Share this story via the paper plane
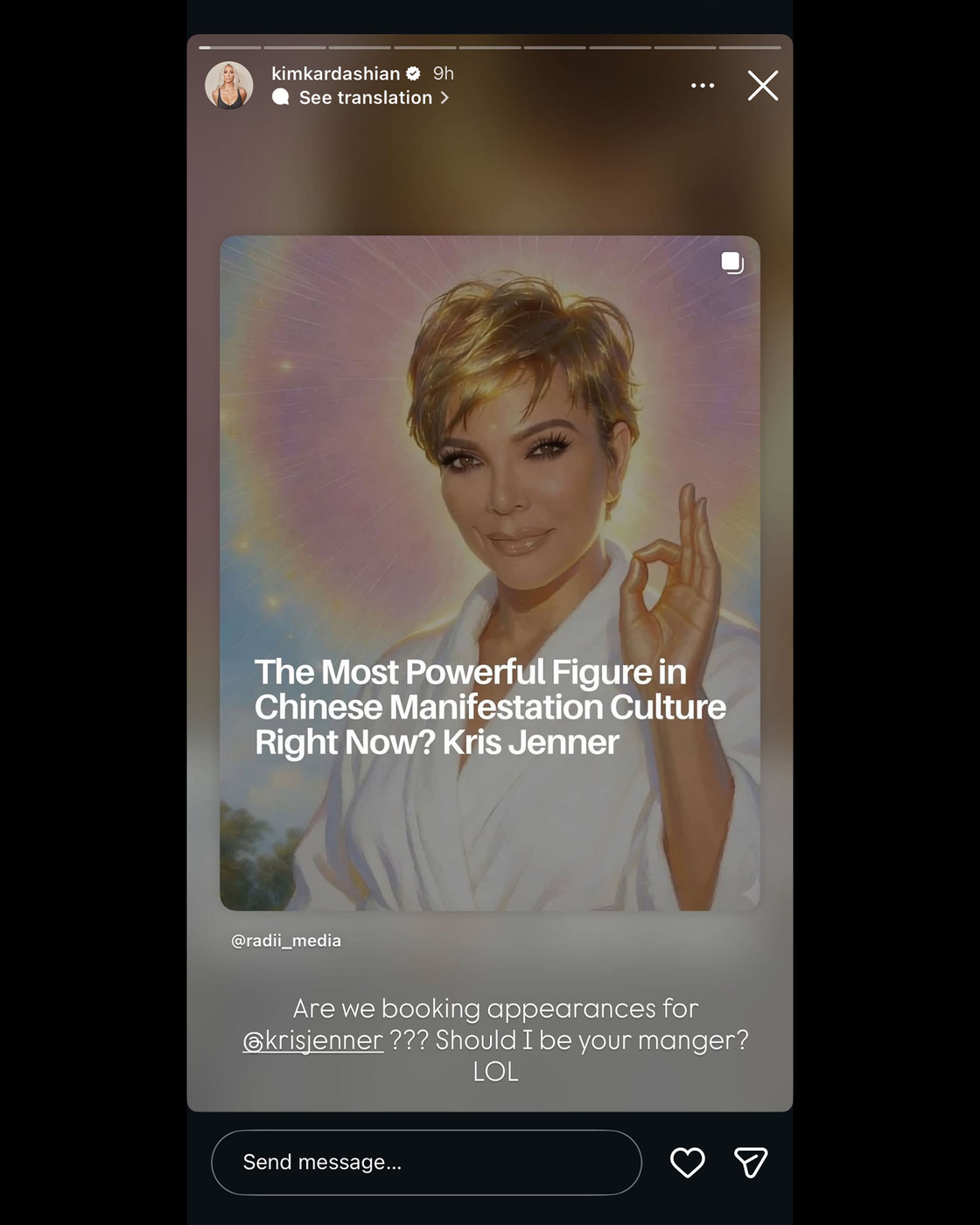980x1225 pixels. (x=751, y=1162)
